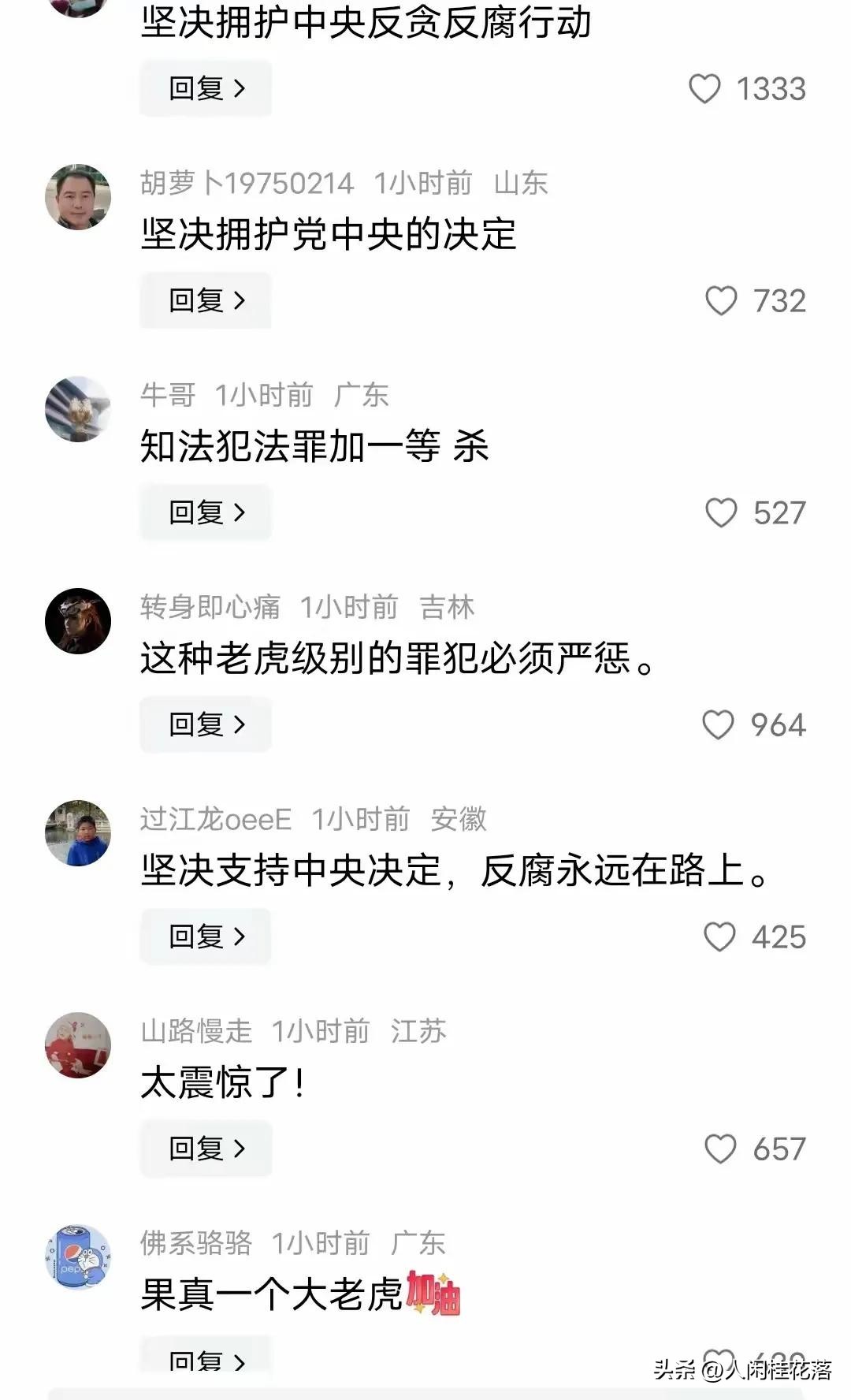Open 山路慢走's profile avatar

tap(77, 1045)
